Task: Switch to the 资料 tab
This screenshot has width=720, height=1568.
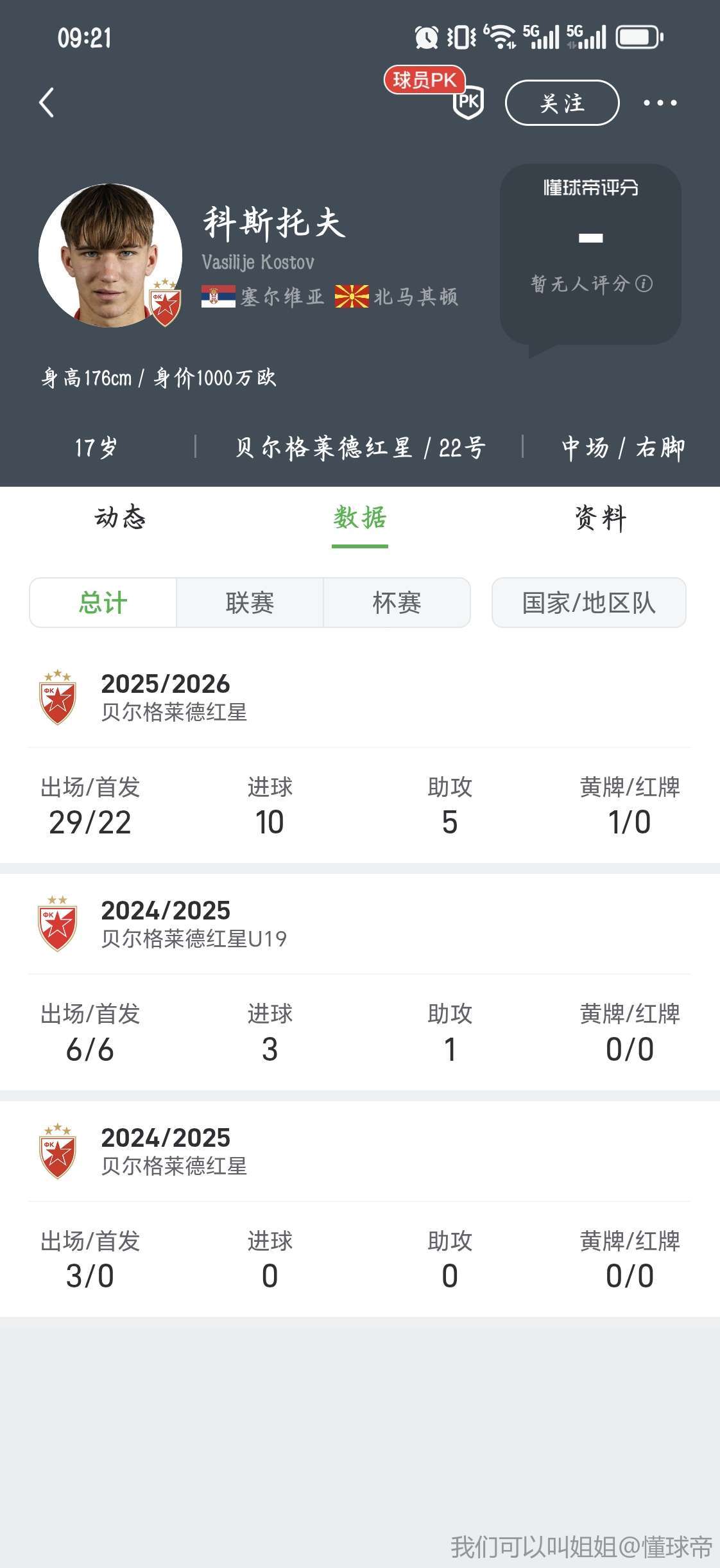Action: click(600, 518)
